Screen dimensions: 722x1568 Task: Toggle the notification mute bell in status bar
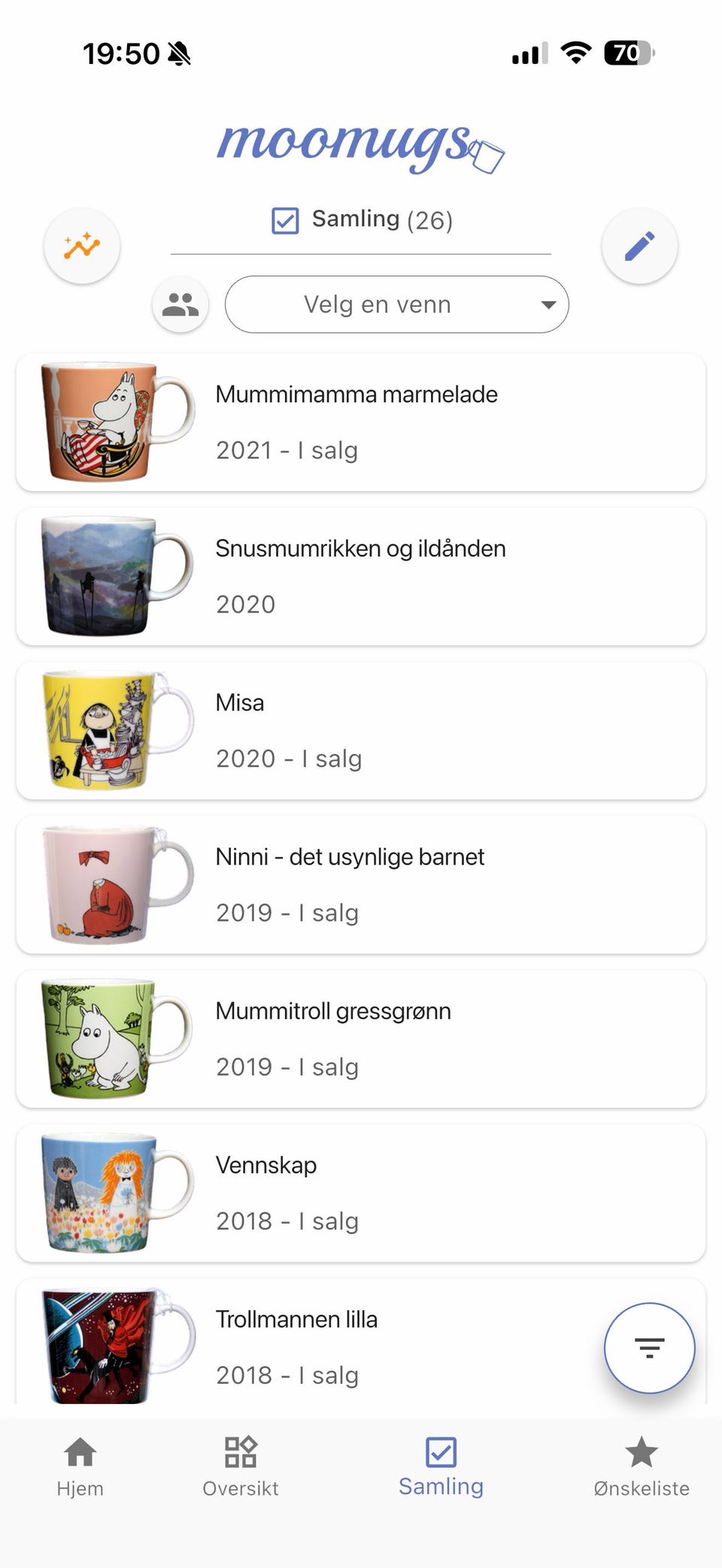[177, 53]
